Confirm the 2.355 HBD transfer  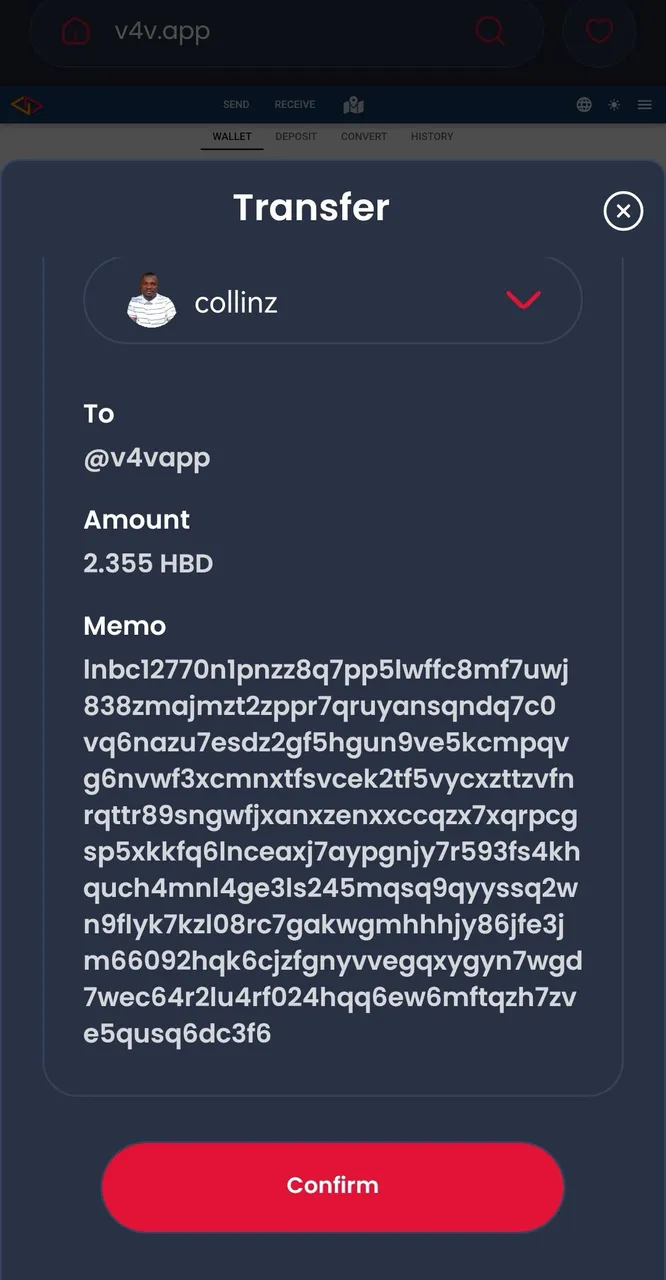pos(333,1186)
